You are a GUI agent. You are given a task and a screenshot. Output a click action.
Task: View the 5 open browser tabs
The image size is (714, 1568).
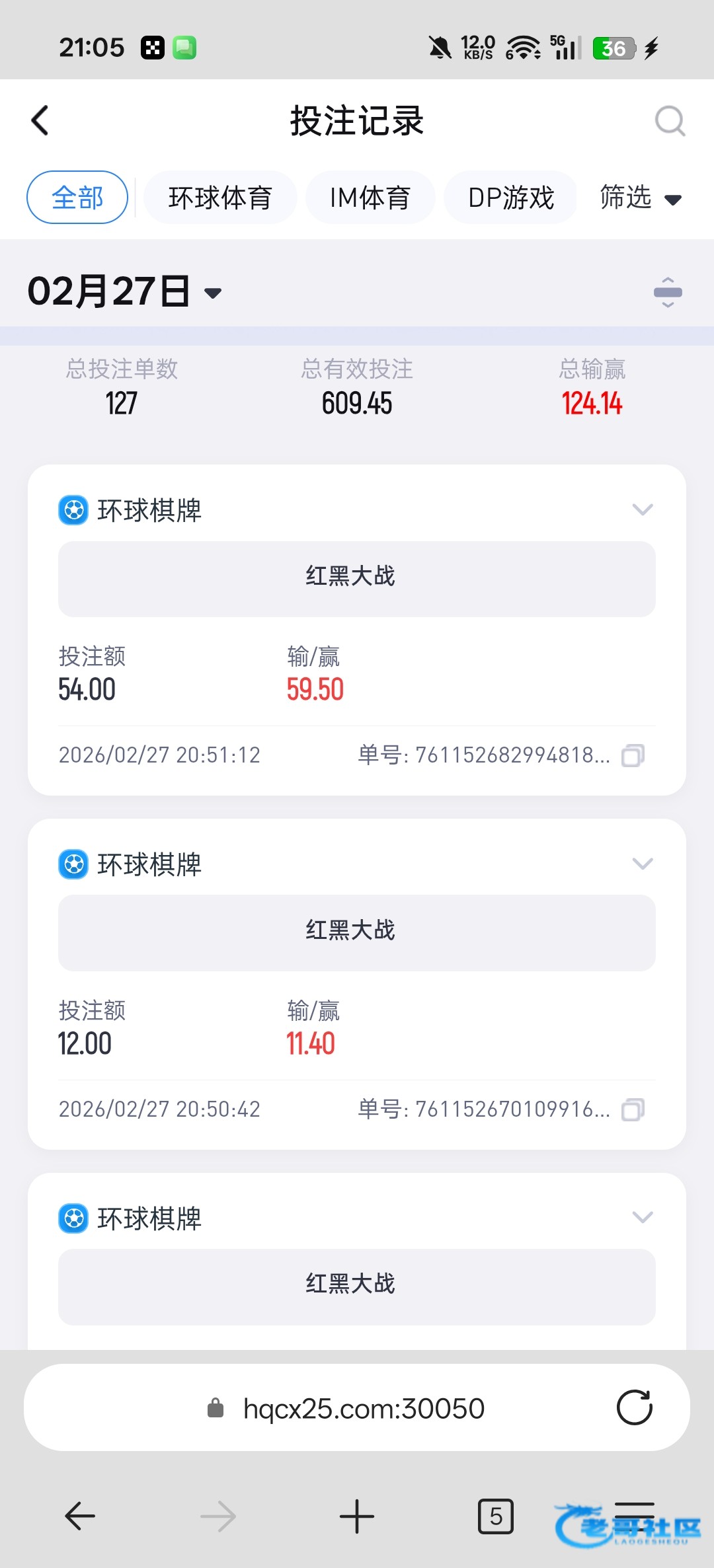pos(495,1516)
